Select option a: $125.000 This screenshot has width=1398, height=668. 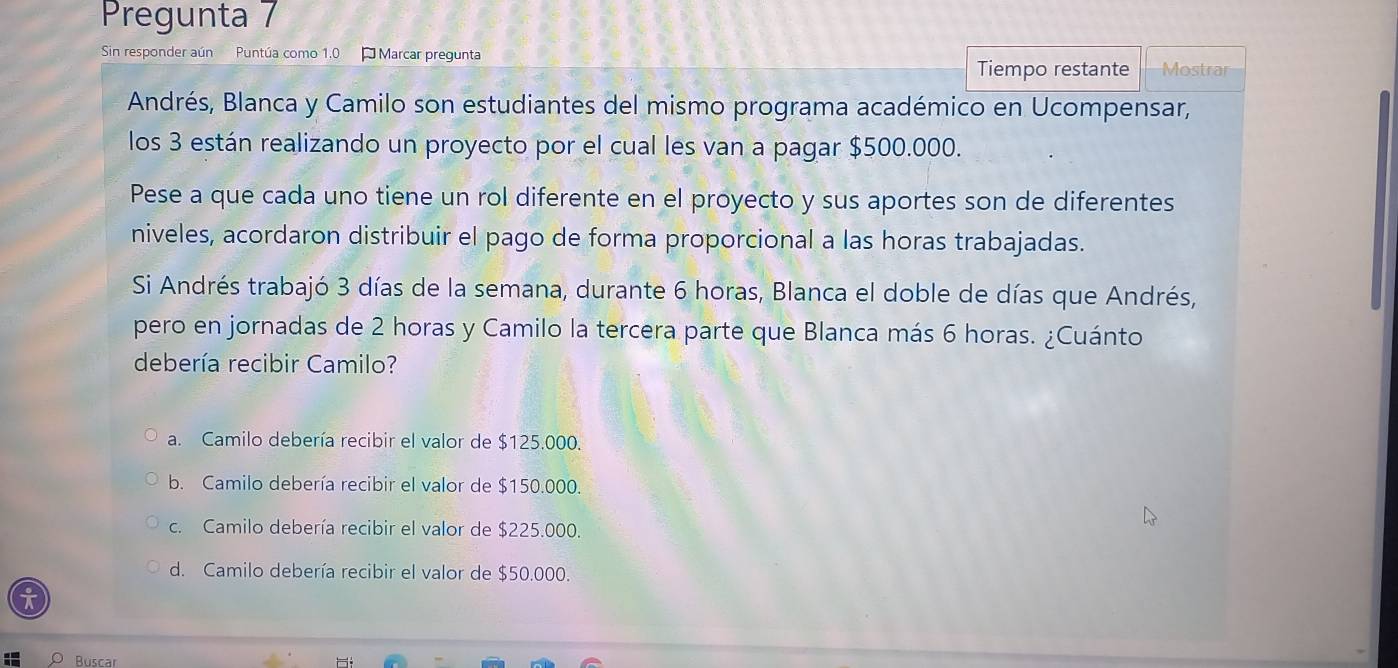pyautogui.click(x=151, y=437)
